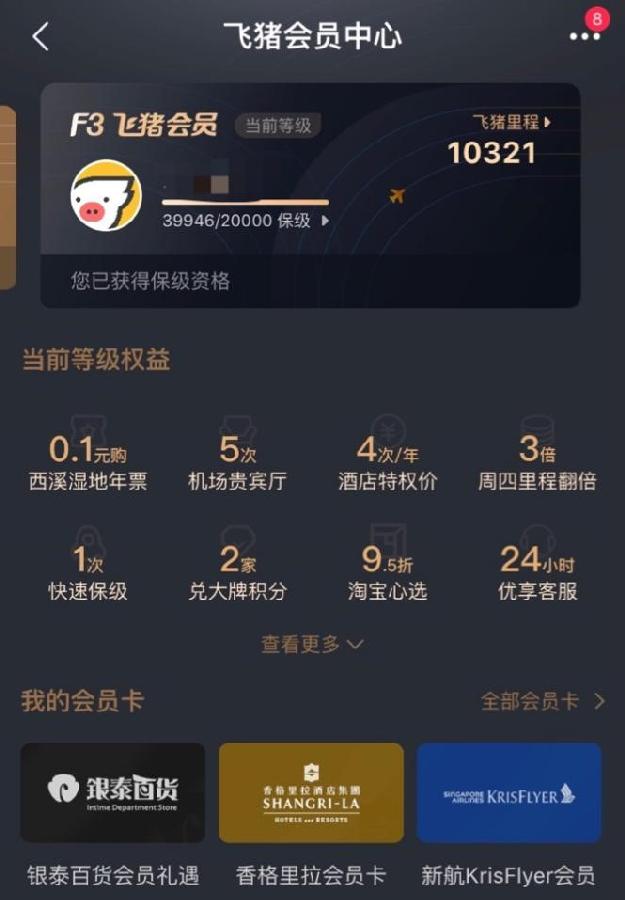The height and width of the screenshot is (900, 625).
Task: Open the 兑大牌积分 benefit
Action: coord(237,572)
